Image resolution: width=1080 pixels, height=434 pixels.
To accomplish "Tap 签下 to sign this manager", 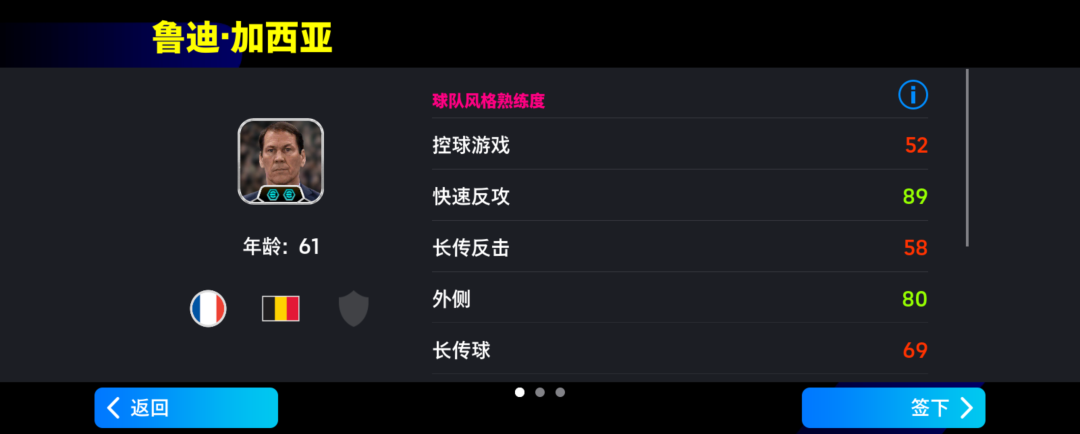I will pos(893,408).
